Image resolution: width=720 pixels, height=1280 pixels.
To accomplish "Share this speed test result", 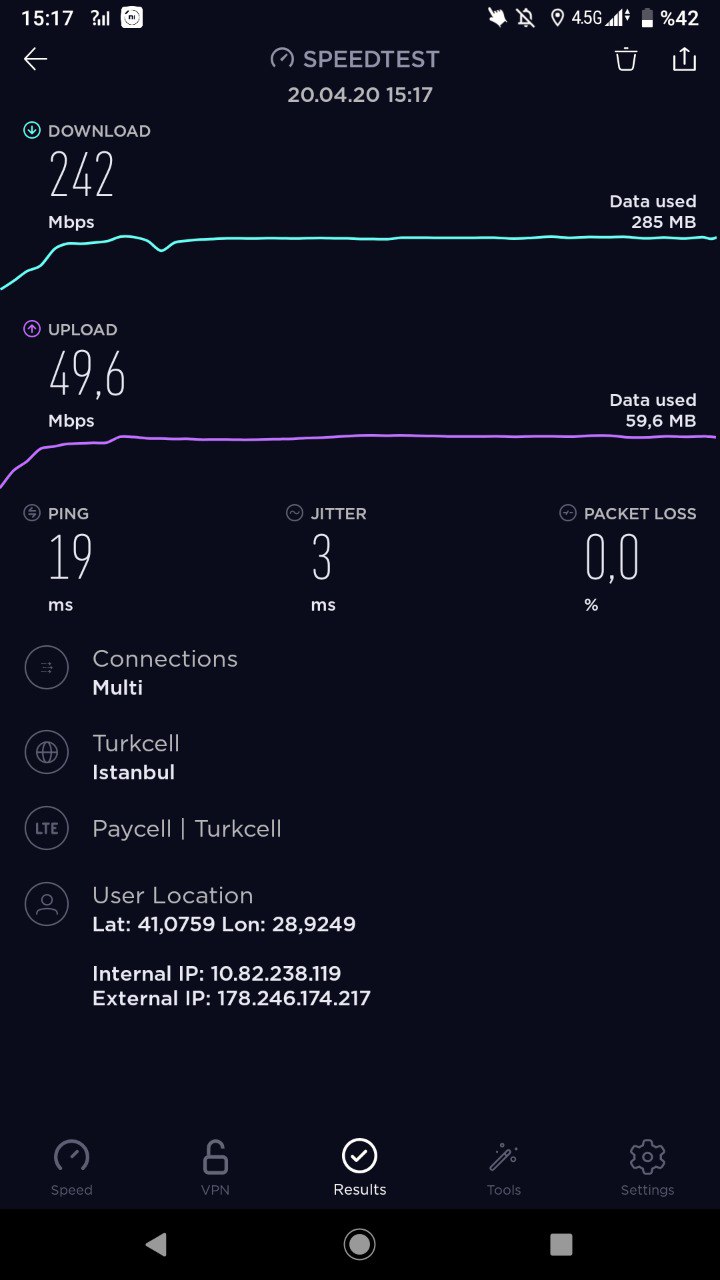I will click(684, 59).
